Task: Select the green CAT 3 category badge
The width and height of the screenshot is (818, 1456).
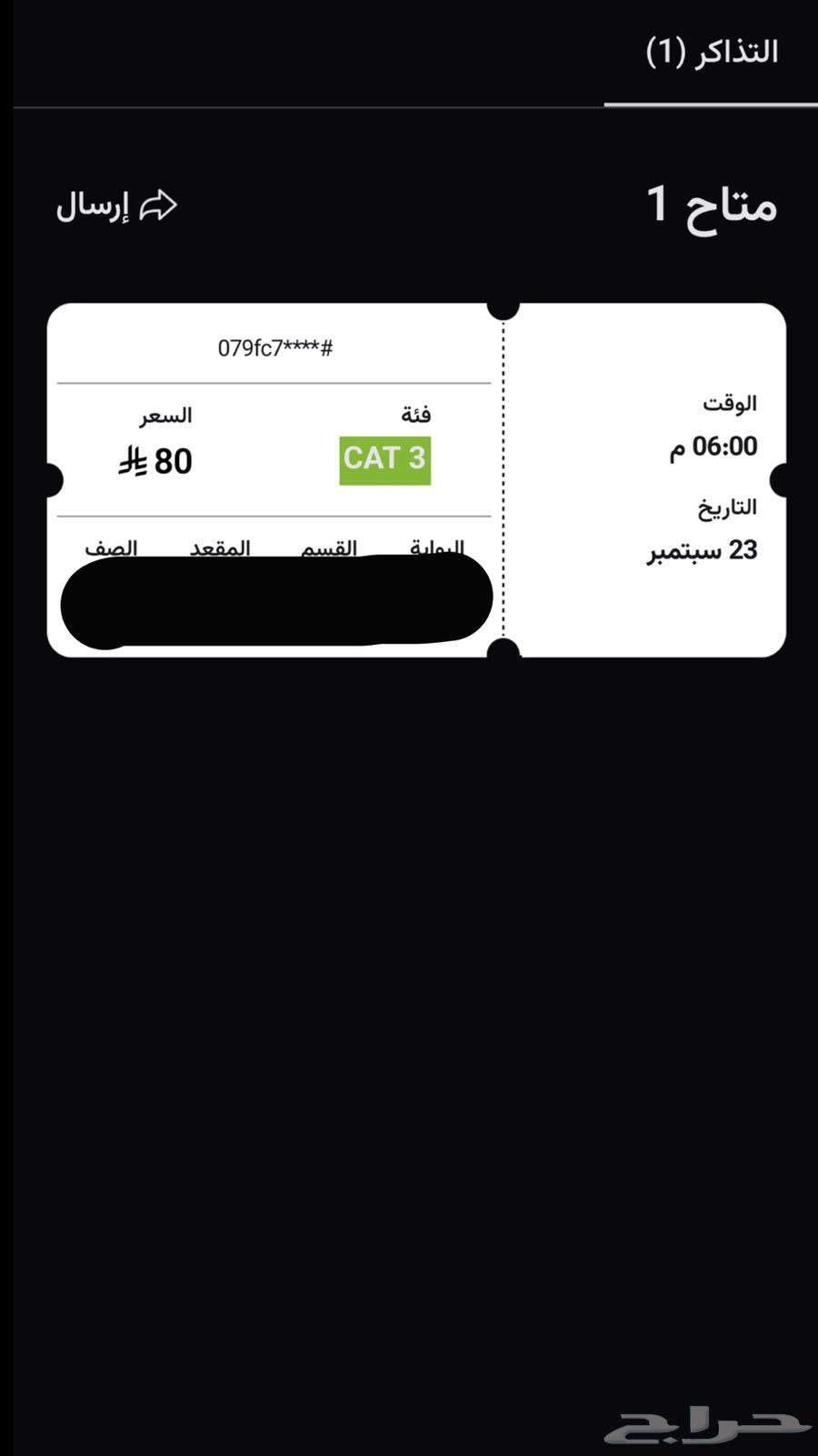Action: 385,458
